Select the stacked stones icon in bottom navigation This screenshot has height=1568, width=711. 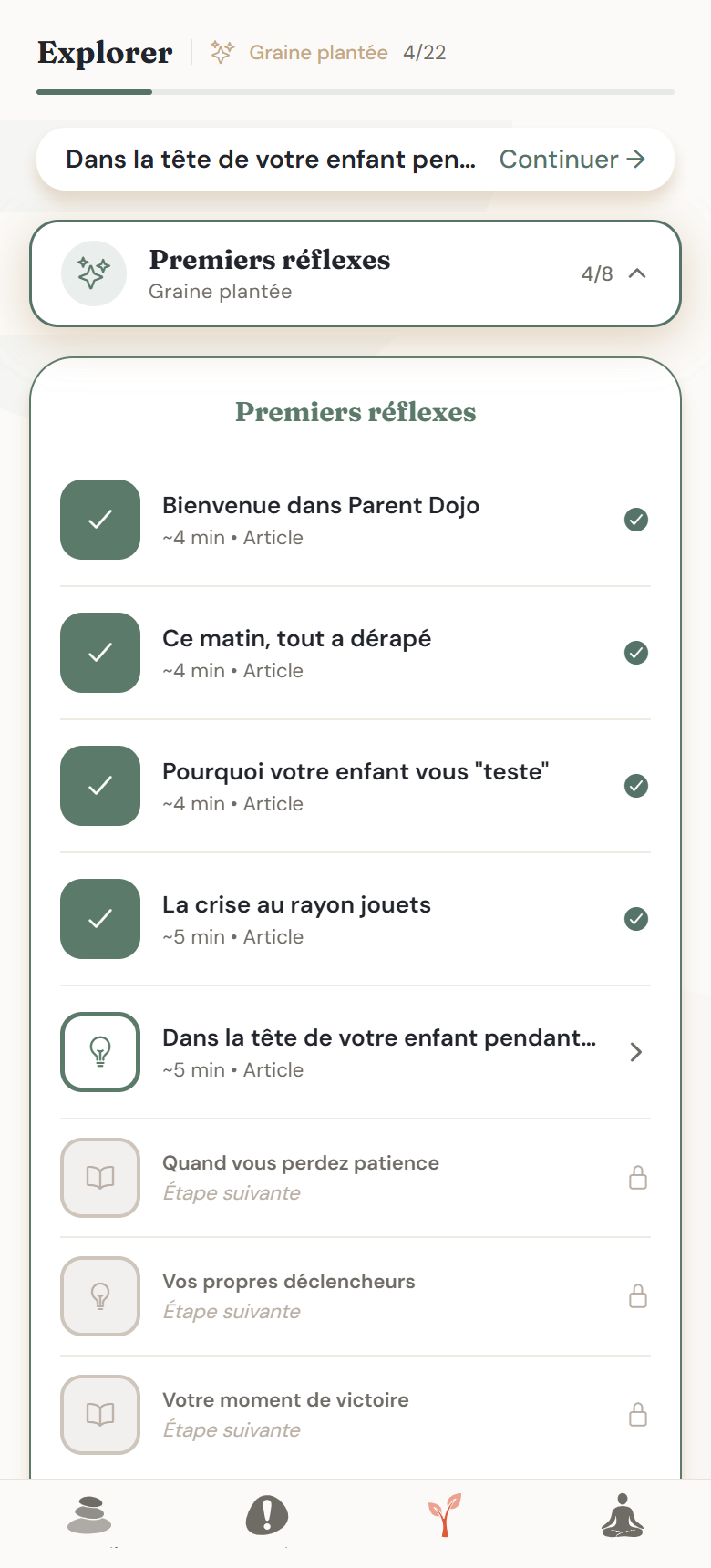[88, 1516]
